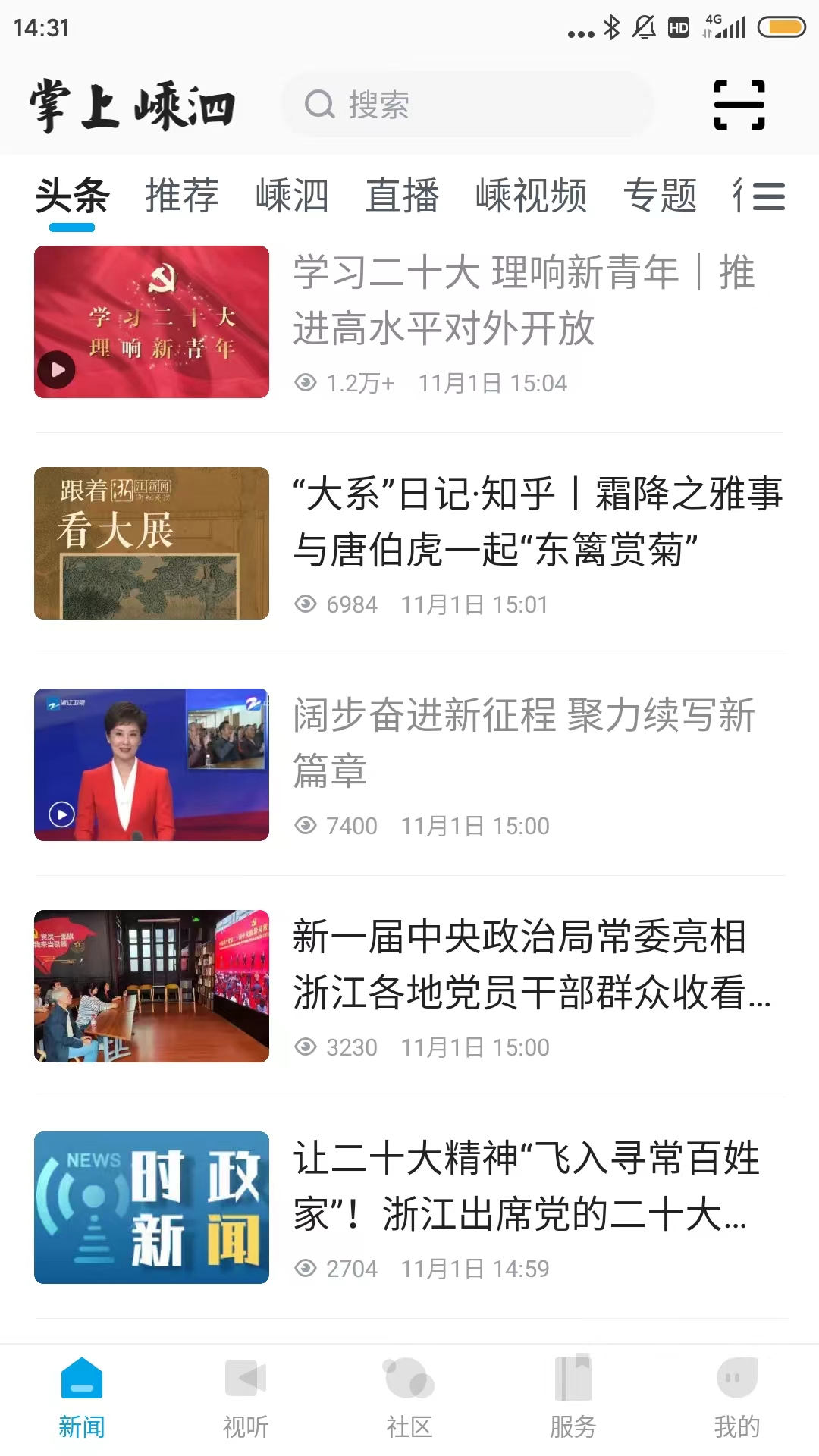Viewport: 819px width, 1456px height.
Task: Open the 搜索 search box
Action: (x=466, y=105)
